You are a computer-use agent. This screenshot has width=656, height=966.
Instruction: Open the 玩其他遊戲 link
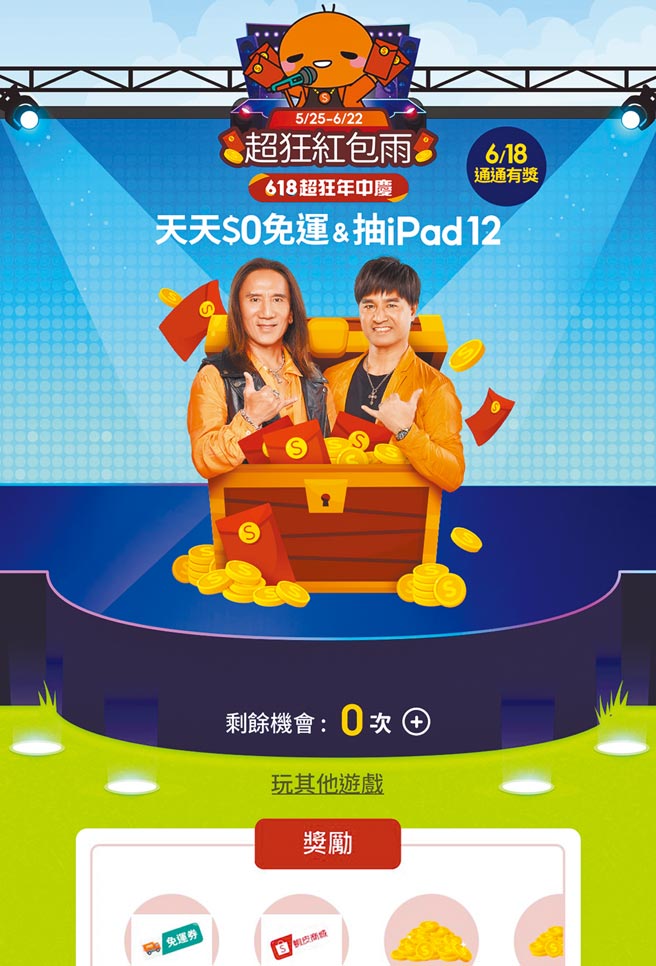[327, 783]
